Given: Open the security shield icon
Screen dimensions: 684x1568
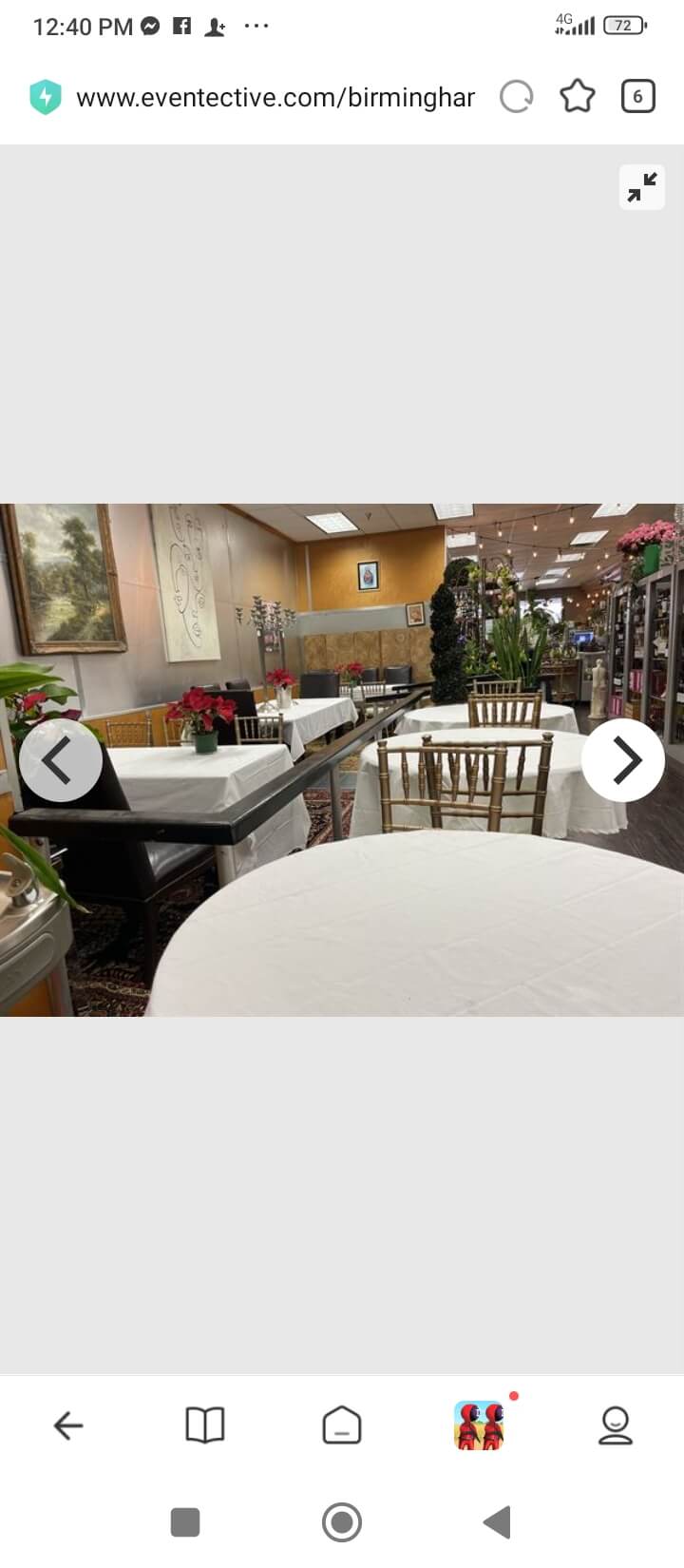Looking at the screenshot, I should tap(45, 98).
